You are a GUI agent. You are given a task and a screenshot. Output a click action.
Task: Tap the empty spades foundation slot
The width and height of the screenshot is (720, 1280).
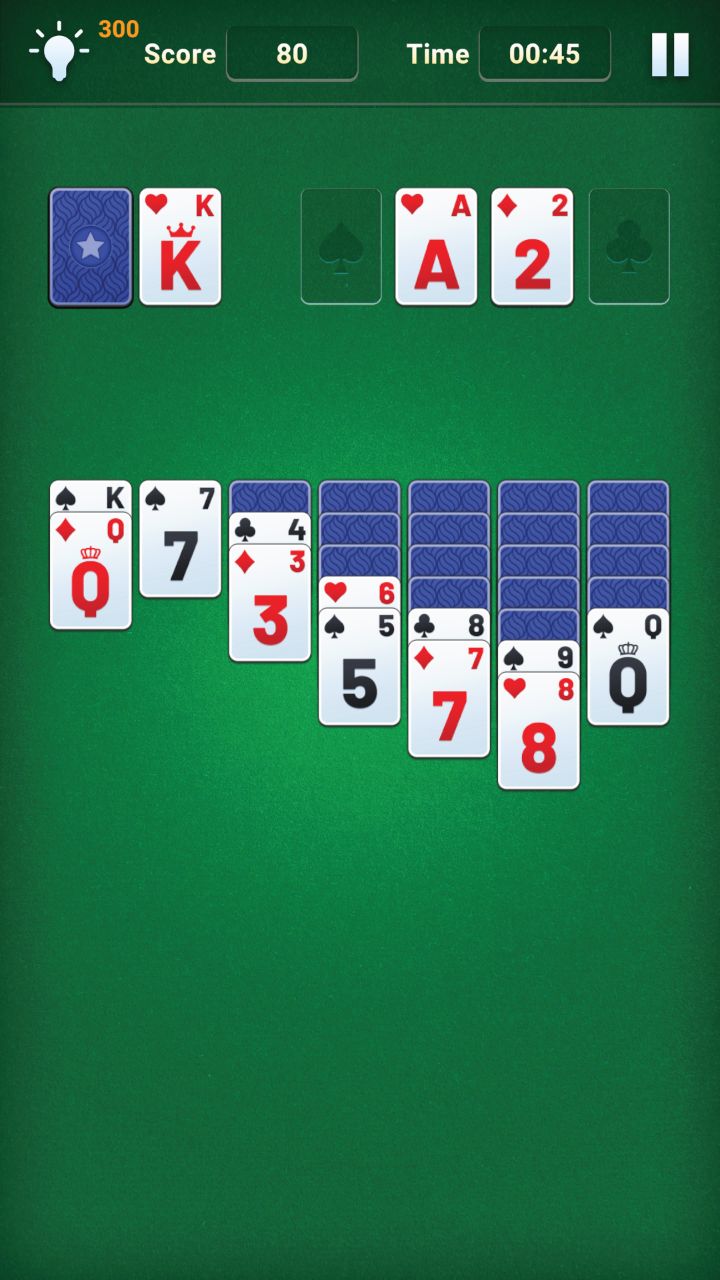[x=341, y=246]
